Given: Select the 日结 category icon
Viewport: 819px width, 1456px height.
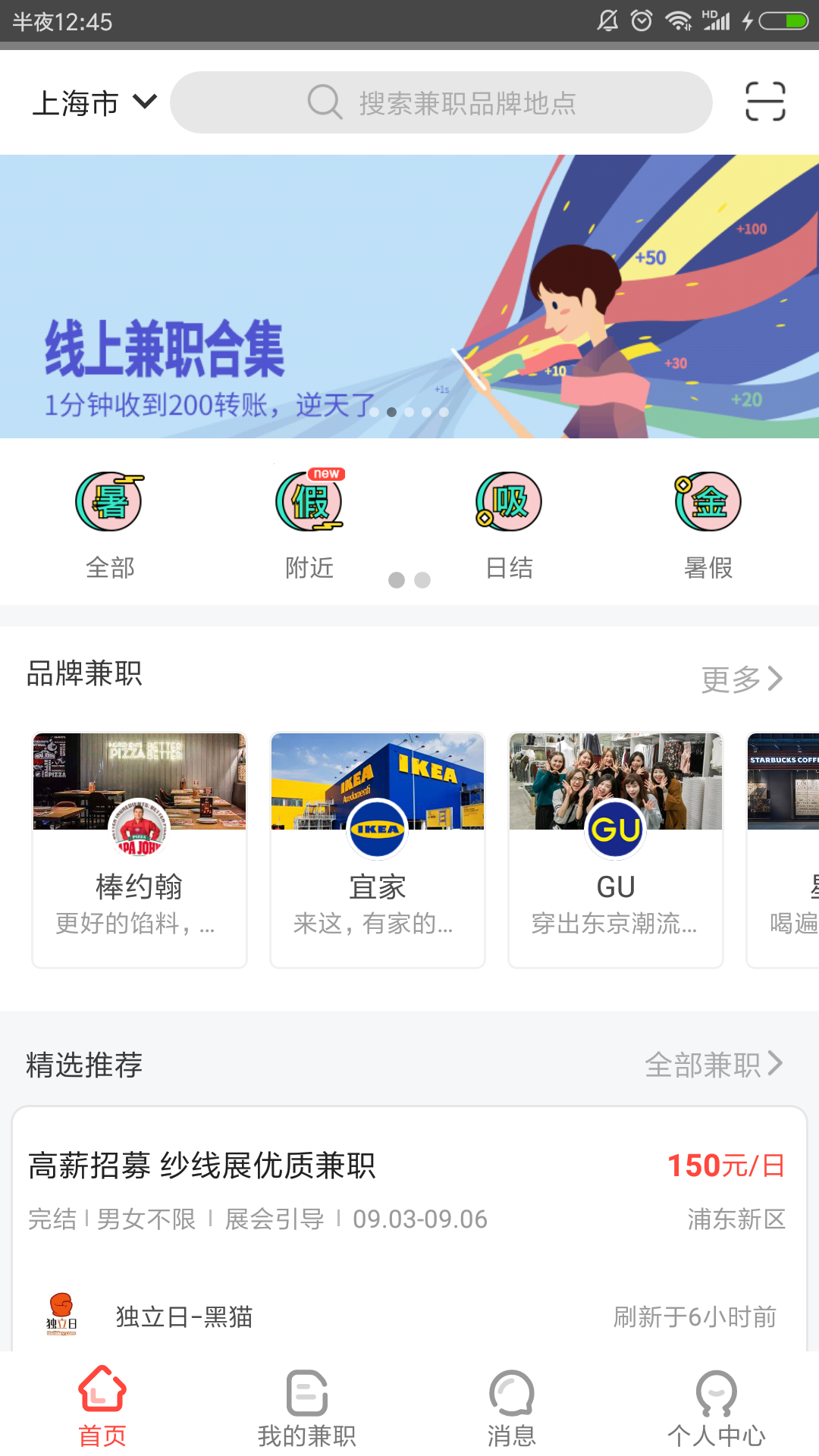Looking at the screenshot, I should [x=507, y=502].
